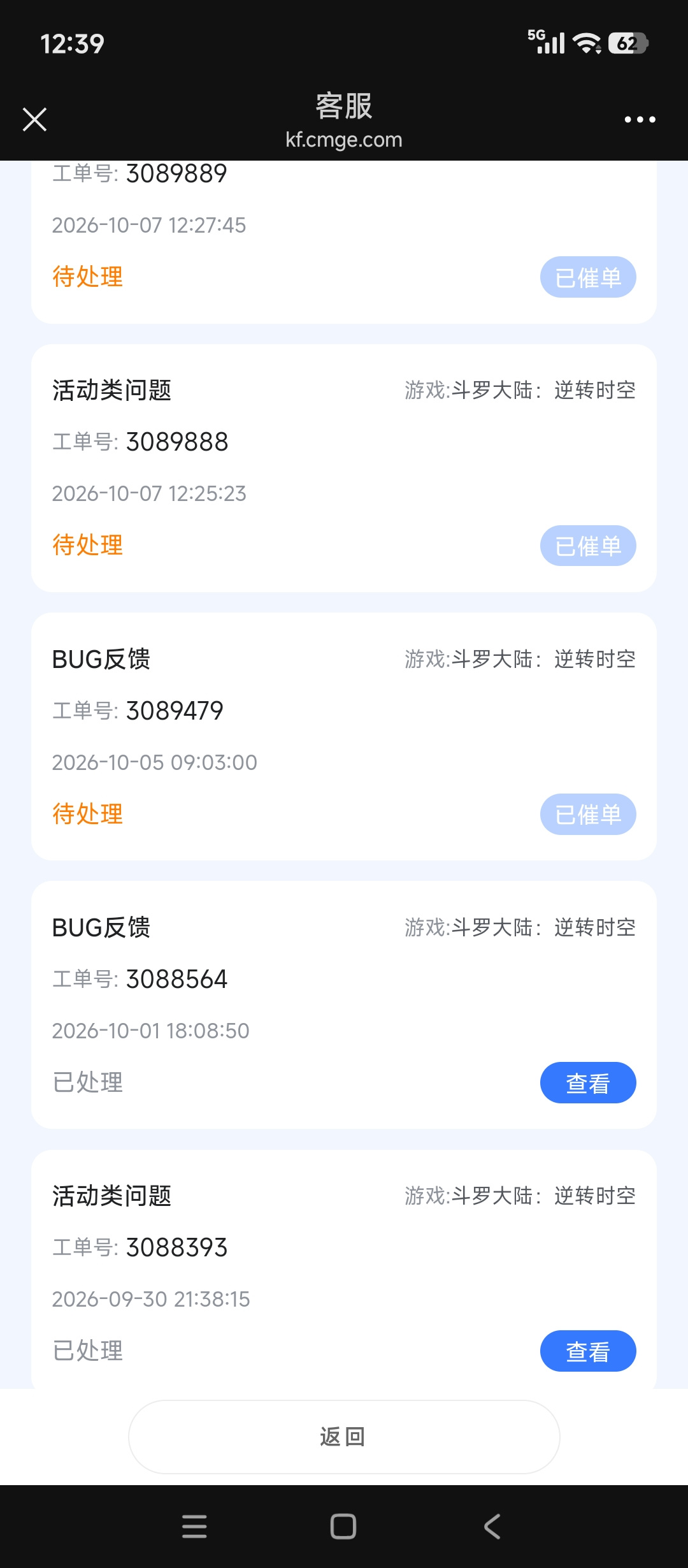Tap 已催单 on ticket 3089888

[588, 546]
